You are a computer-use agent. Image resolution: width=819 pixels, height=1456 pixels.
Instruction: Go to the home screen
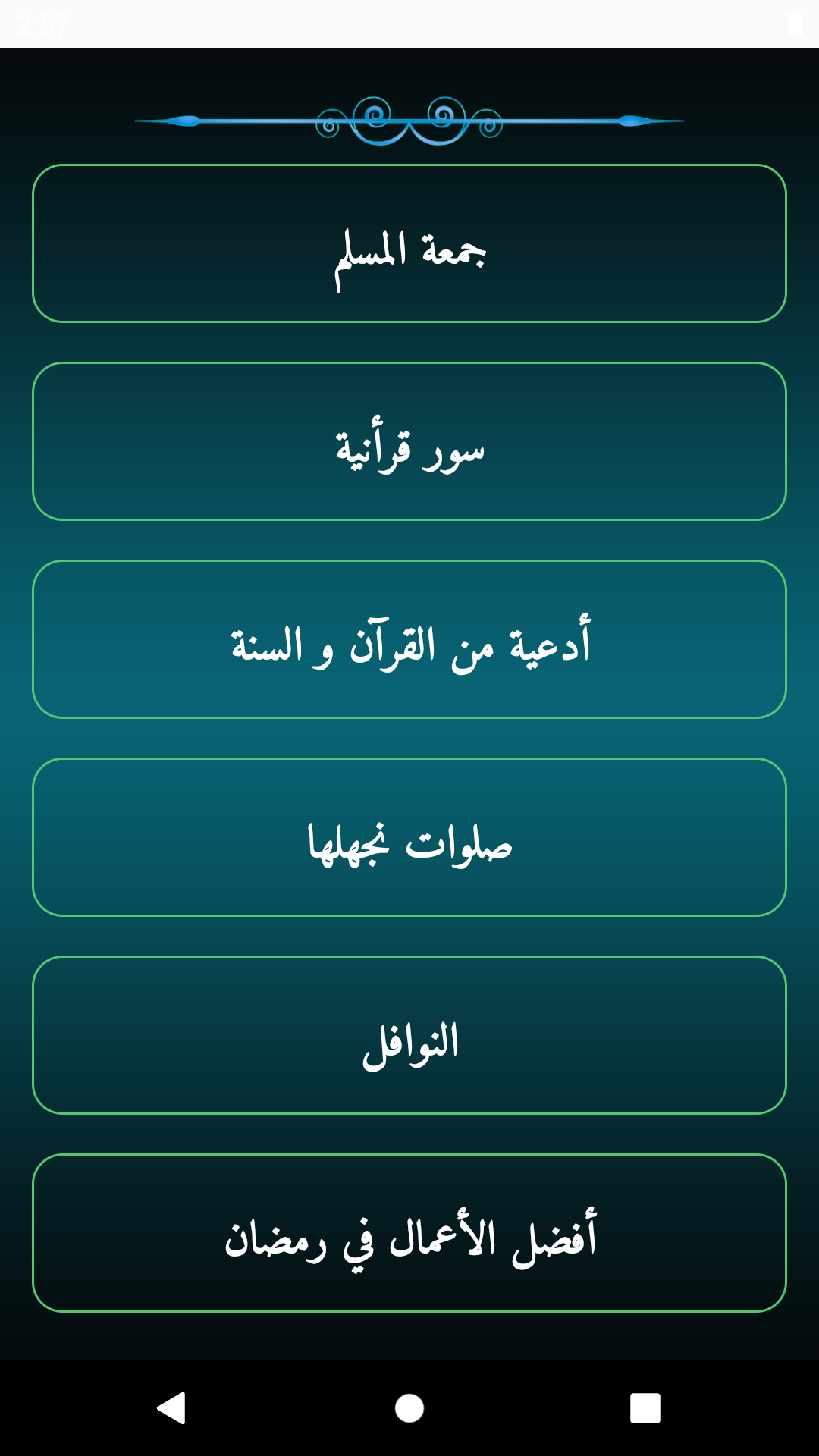(x=409, y=1408)
